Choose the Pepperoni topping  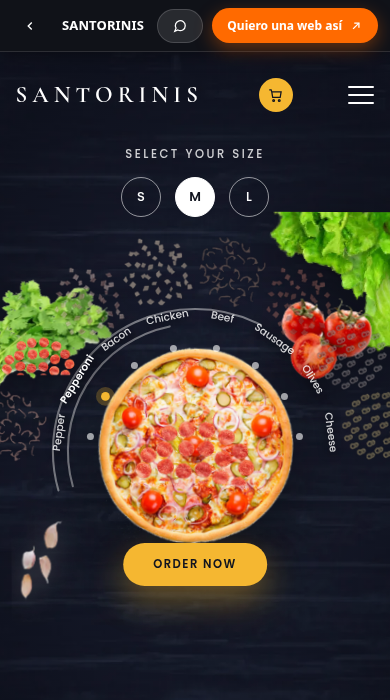pos(77,379)
